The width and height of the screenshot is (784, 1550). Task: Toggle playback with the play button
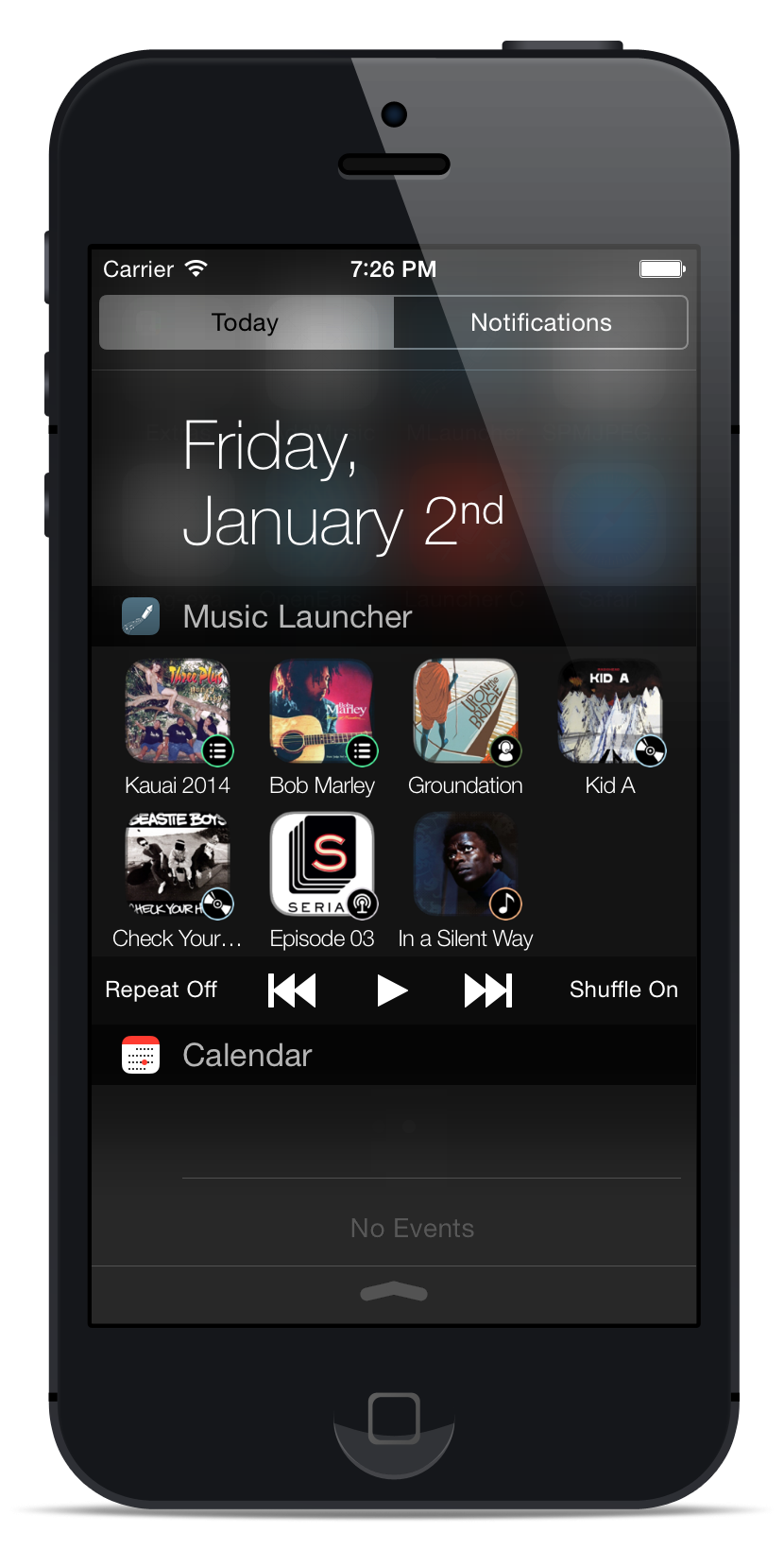coord(393,990)
